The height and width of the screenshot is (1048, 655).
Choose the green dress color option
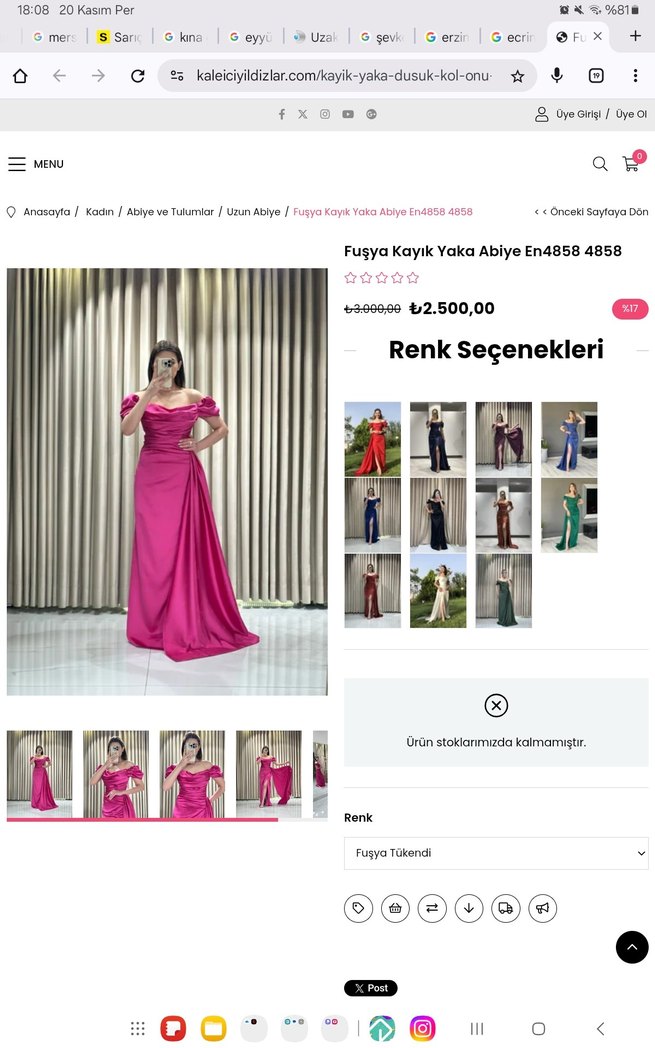569,515
